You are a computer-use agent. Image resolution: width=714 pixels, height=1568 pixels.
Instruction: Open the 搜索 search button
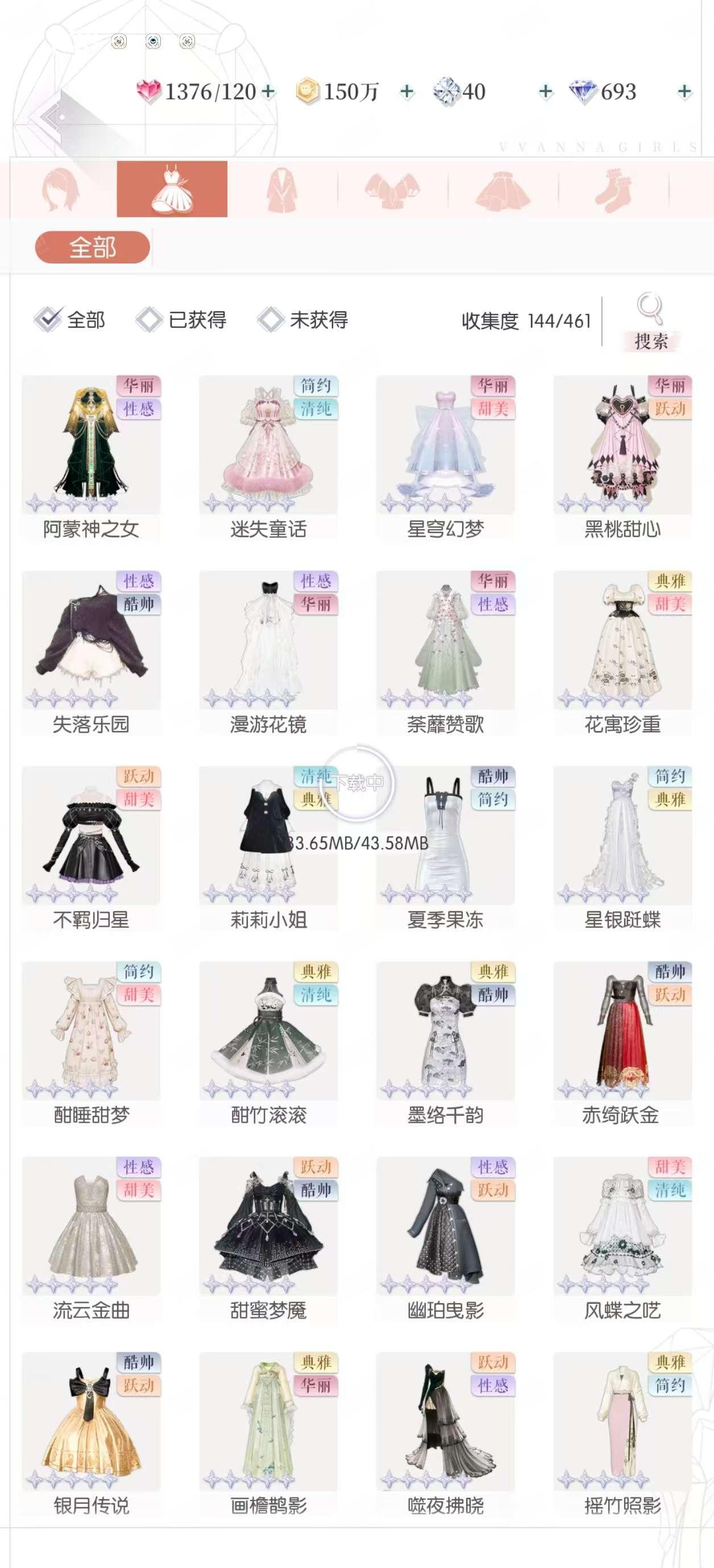651,322
